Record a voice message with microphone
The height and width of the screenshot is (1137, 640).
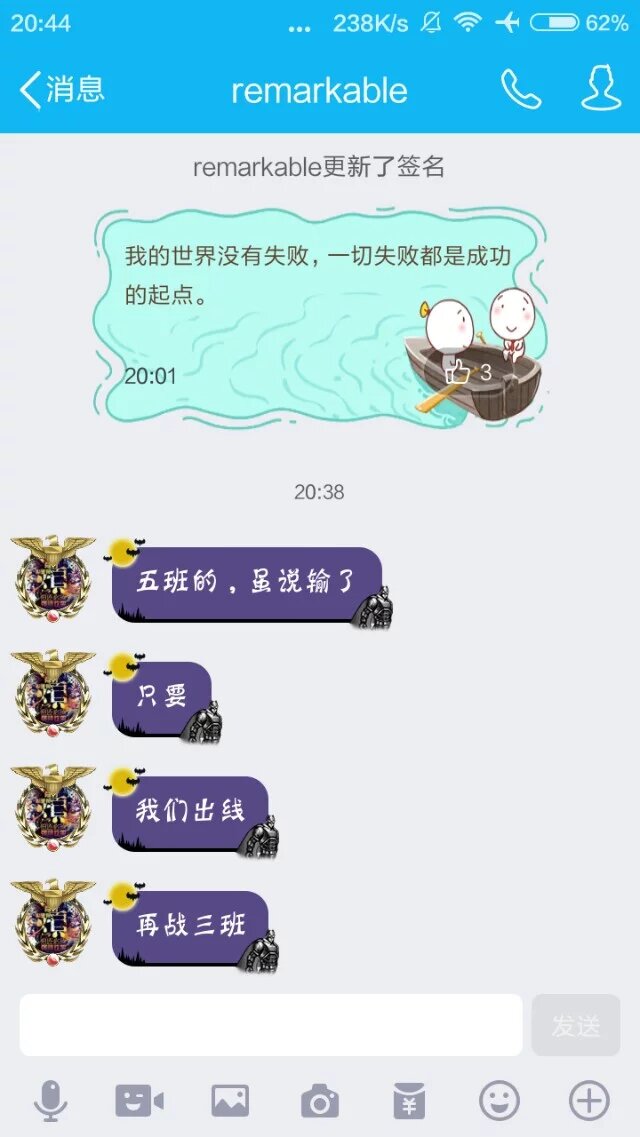click(50, 1101)
